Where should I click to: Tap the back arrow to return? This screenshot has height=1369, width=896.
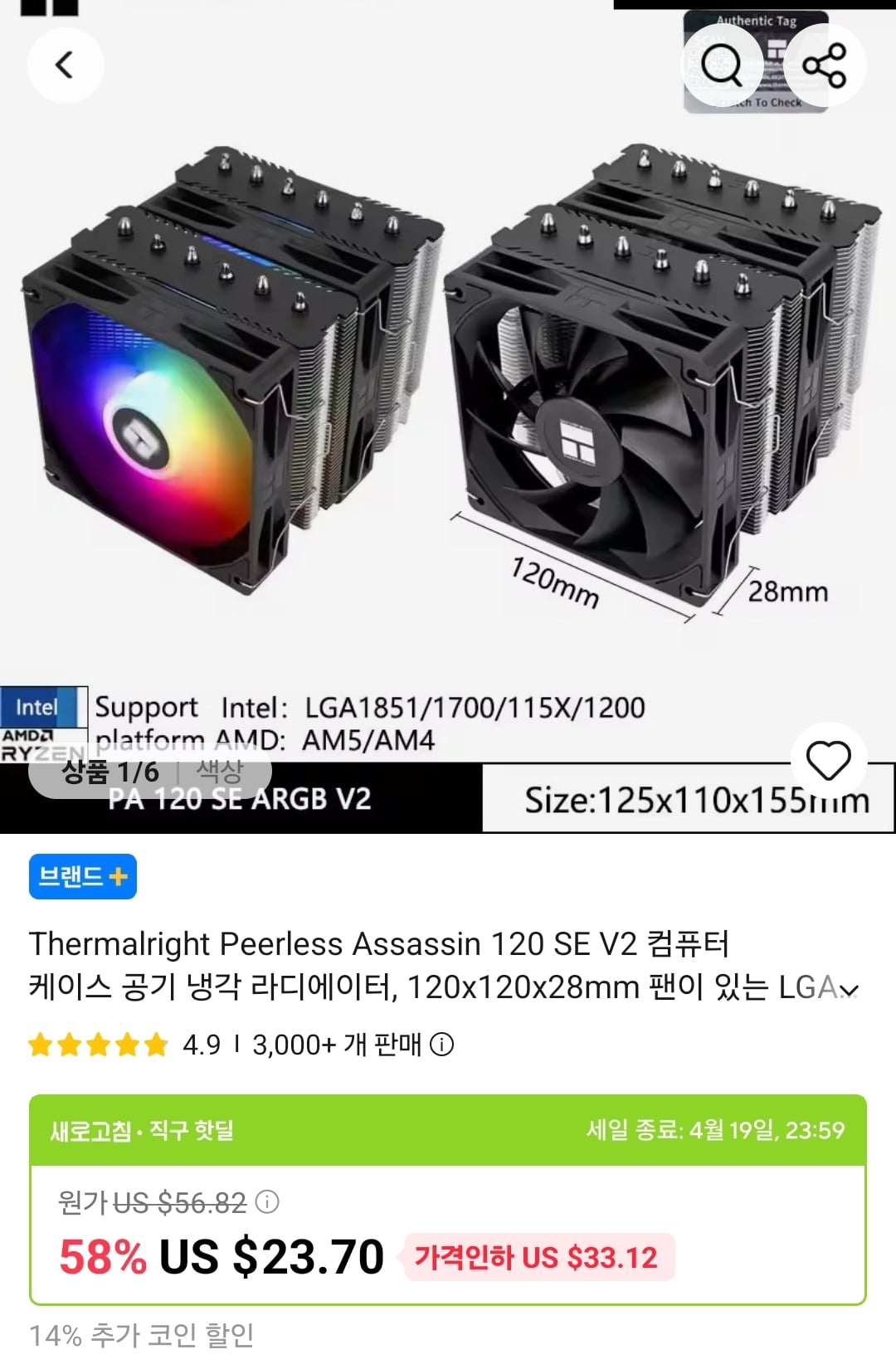(x=66, y=65)
